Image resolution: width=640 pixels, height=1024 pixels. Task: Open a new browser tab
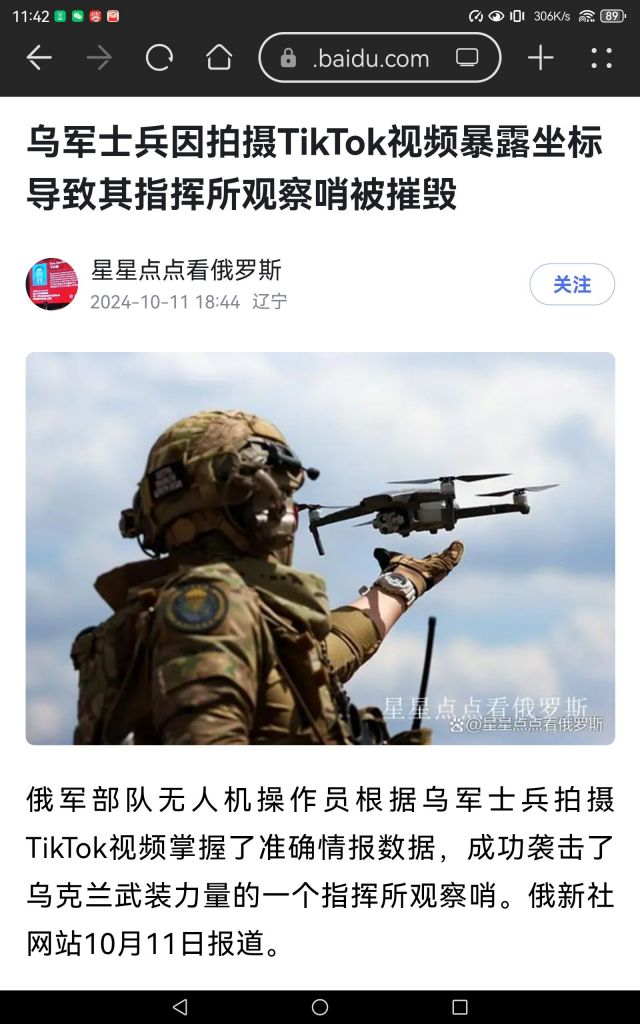click(x=540, y=58)
